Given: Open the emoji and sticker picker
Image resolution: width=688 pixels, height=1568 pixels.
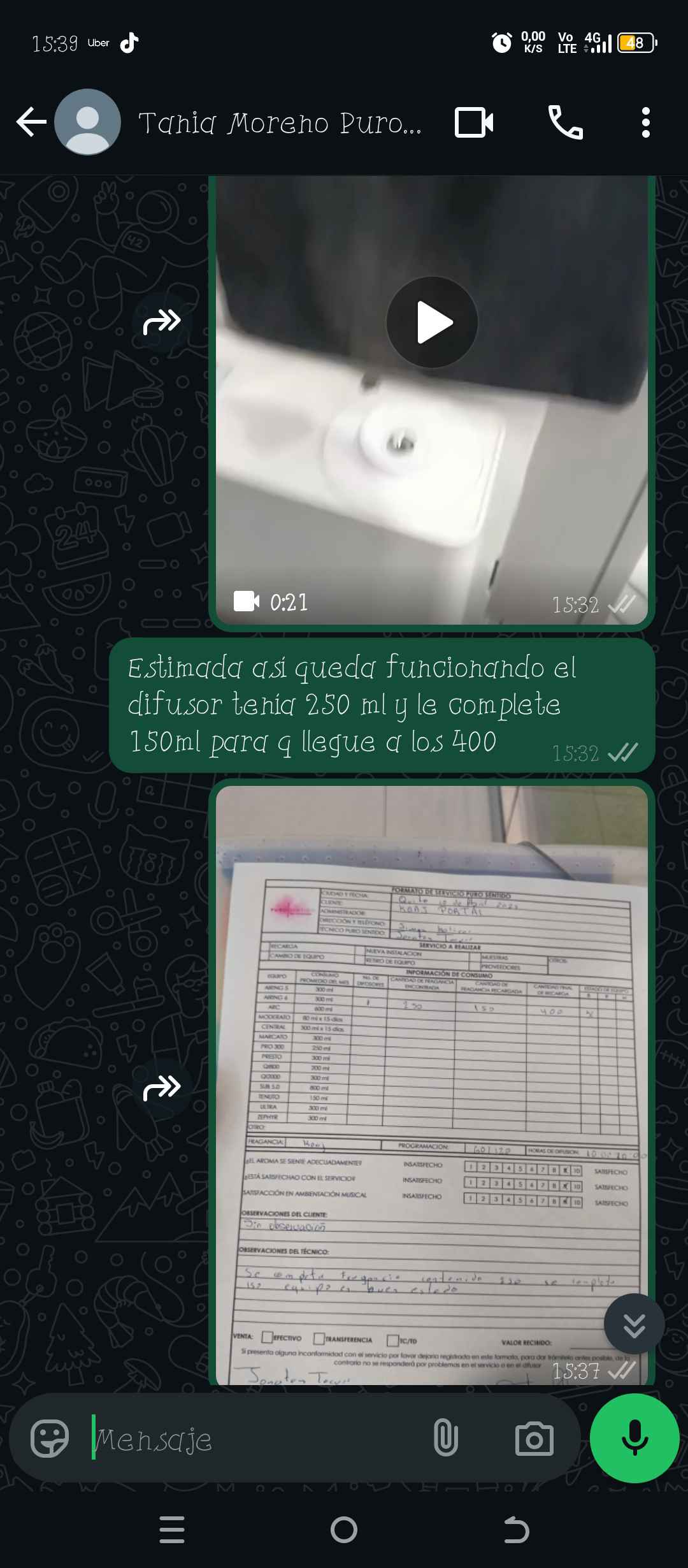Looking at the screenshot, I should point(50,1439).
